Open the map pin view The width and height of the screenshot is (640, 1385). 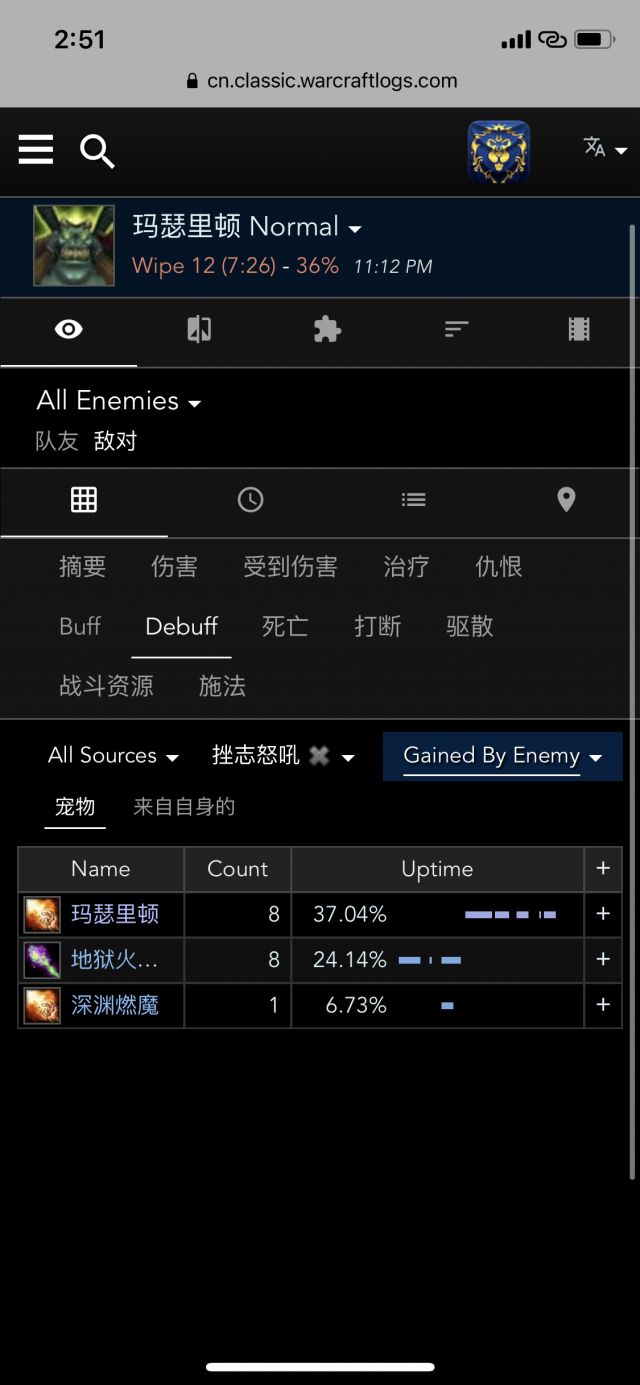coord(566,500)
